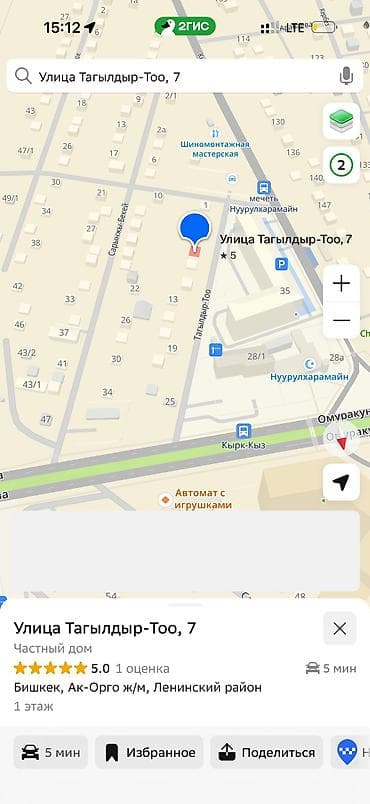Reset map orientation with the compass
The width and height of the screenshot is (370, 804).
click(x=341, y=440)
